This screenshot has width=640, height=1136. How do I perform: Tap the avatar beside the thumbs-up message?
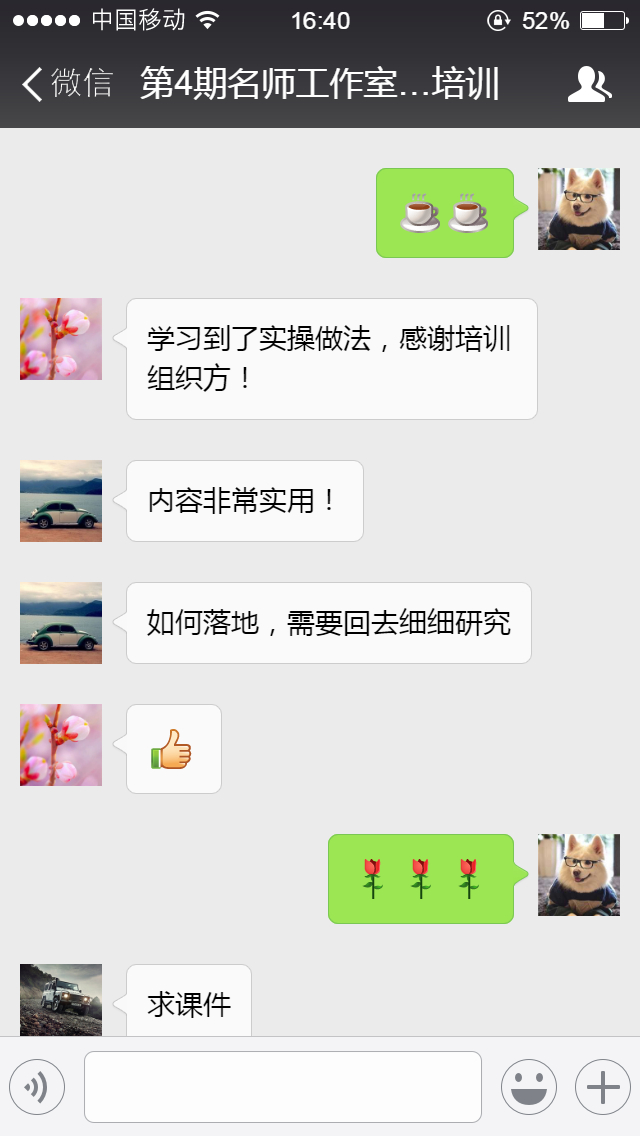pyautogui.click(x=61, y=745)
